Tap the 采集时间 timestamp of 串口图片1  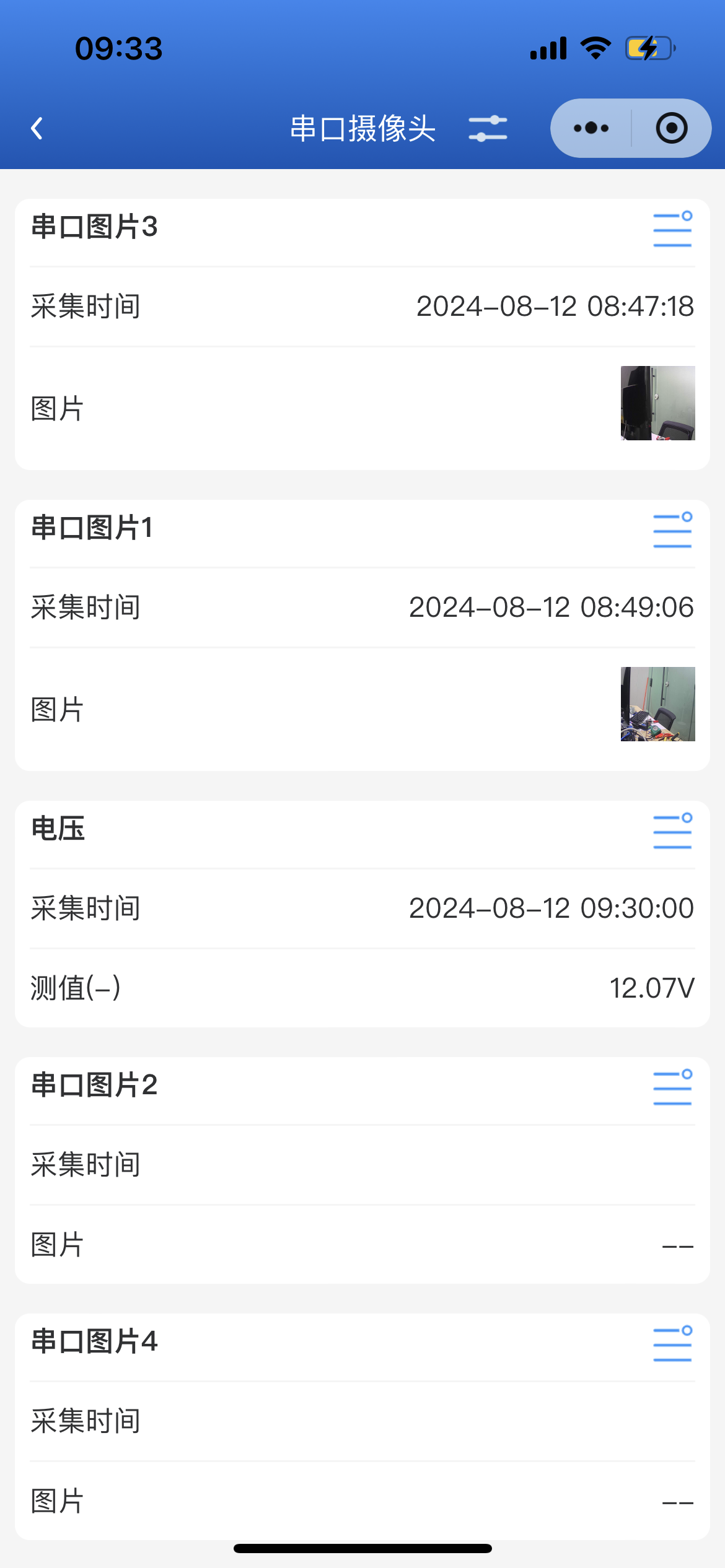pos(551,608)
